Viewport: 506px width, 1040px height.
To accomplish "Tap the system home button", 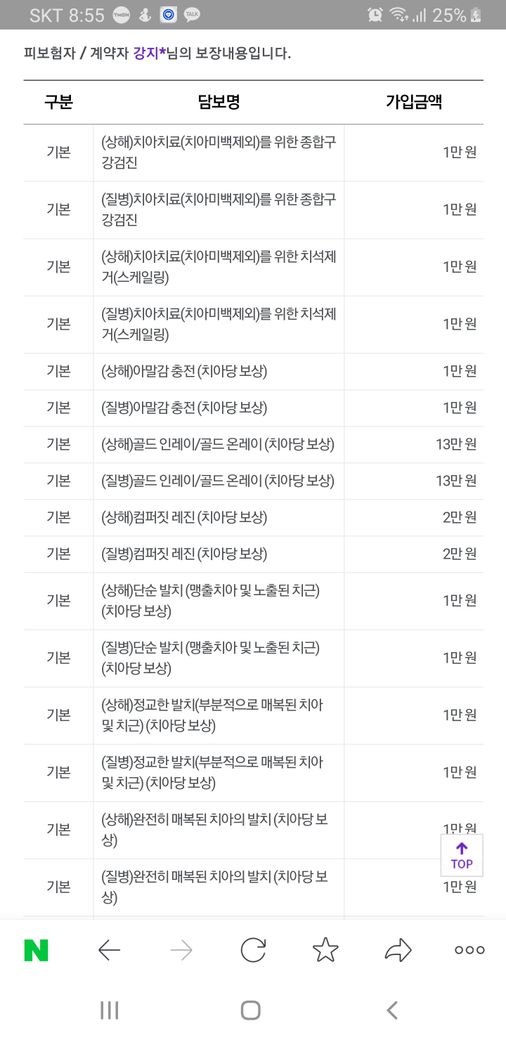I will tap(250, 1010).
